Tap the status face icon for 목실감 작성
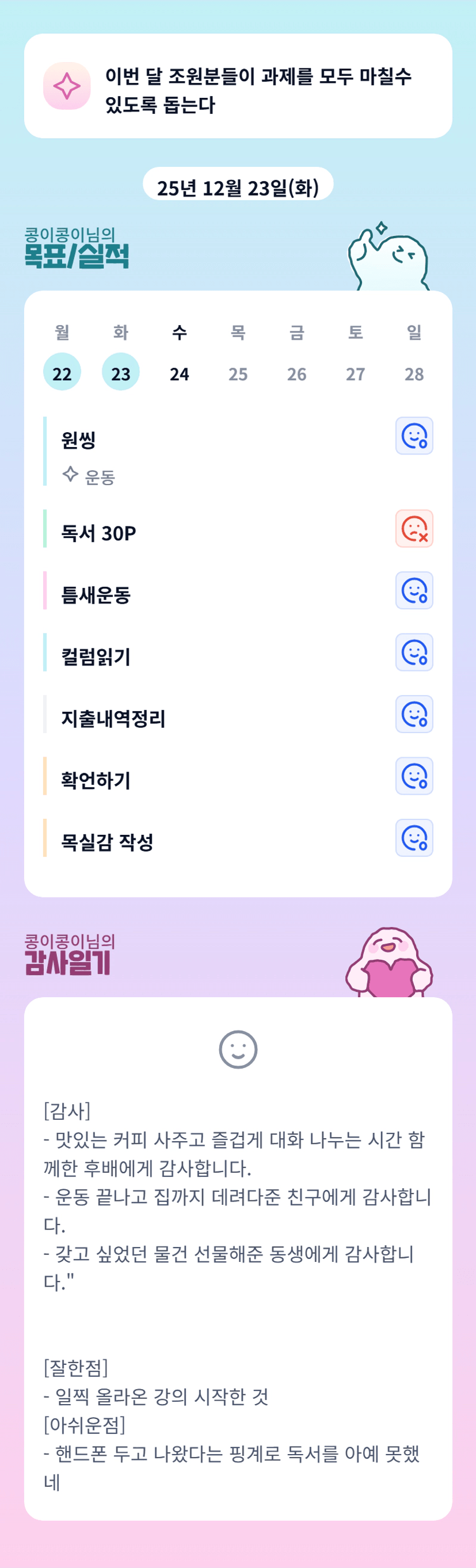 414,838
